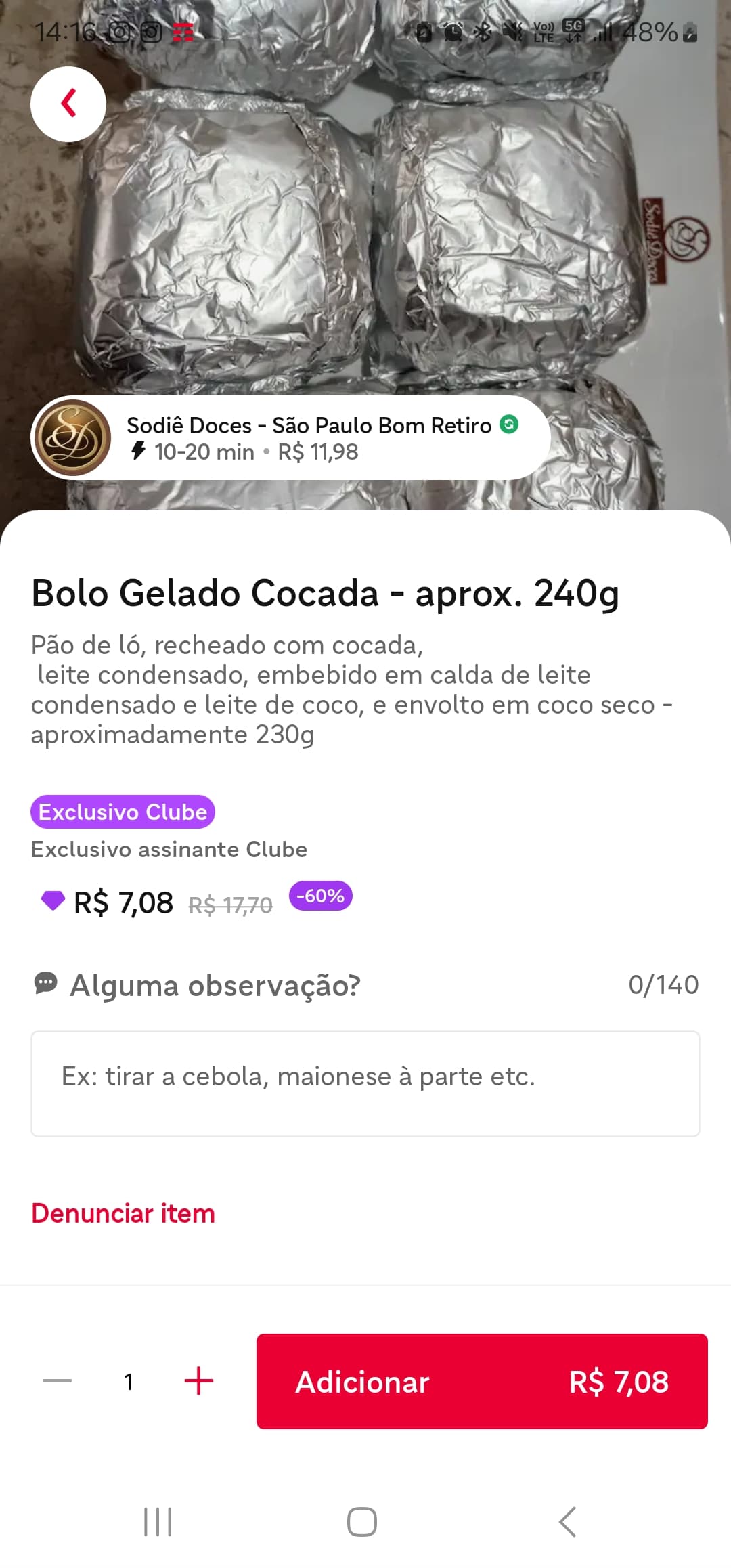The height and width of the screenshot is (1568, 731).
Task: Open the Sodiê Doces store page
Action: (291, 438)
